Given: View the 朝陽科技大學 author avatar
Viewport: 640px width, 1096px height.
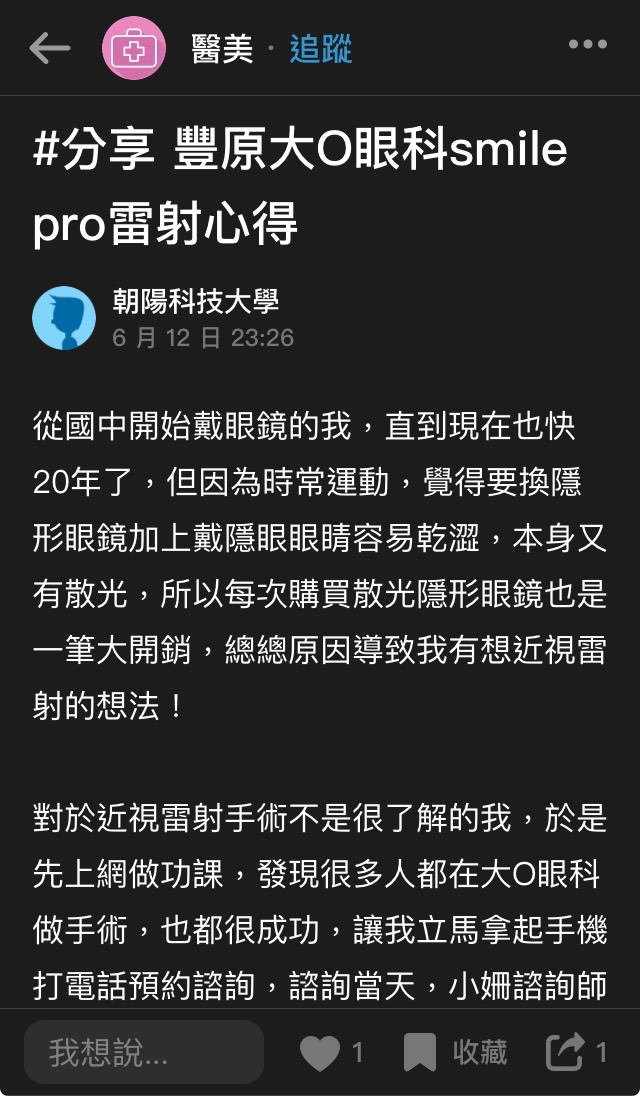Looking at the screenshot, I should [64, 317].
